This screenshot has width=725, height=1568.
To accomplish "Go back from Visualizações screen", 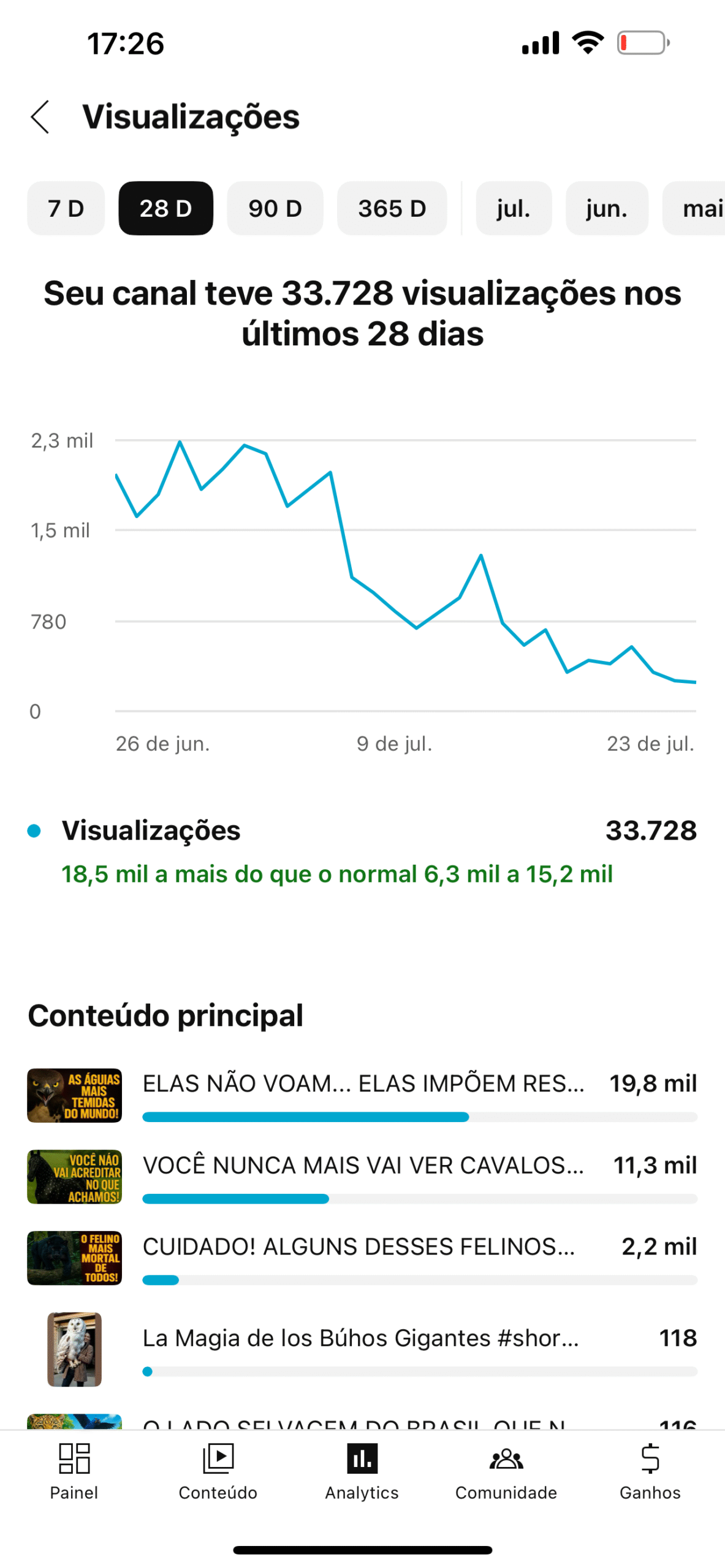I will [40, 116].
